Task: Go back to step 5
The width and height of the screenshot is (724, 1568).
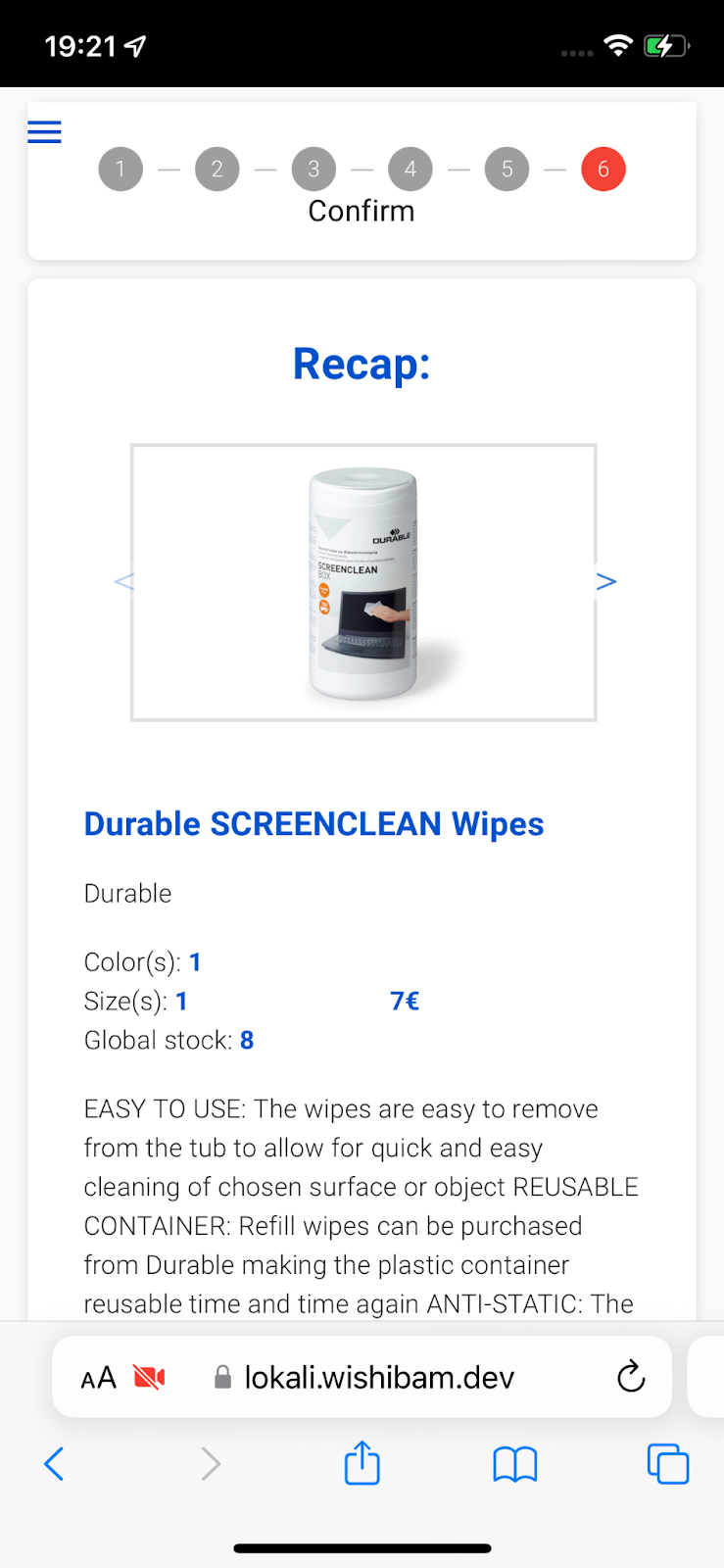Action: click(x=507, y=170)
